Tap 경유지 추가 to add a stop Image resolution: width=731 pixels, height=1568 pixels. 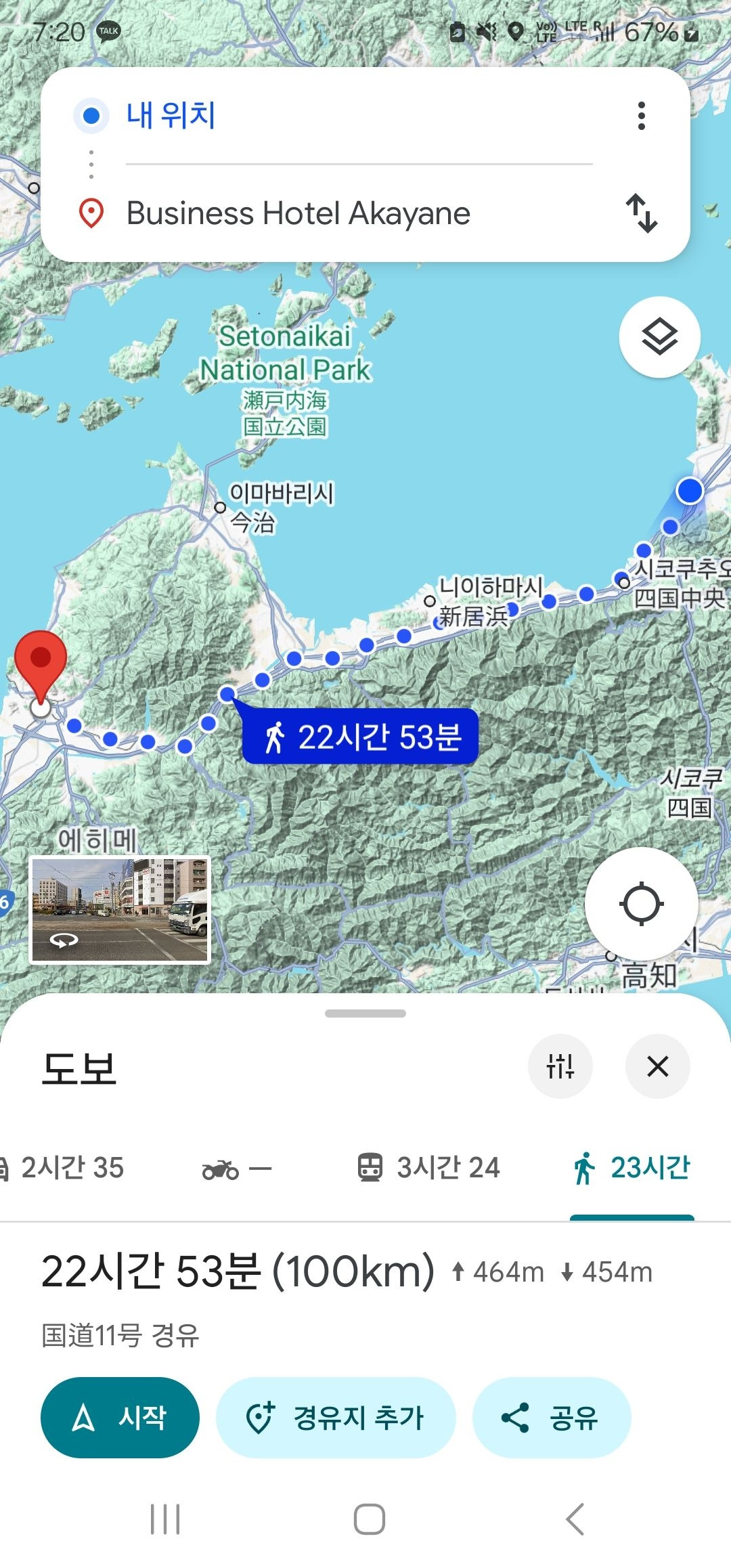pyautogui.click(x=336, y=1418)
